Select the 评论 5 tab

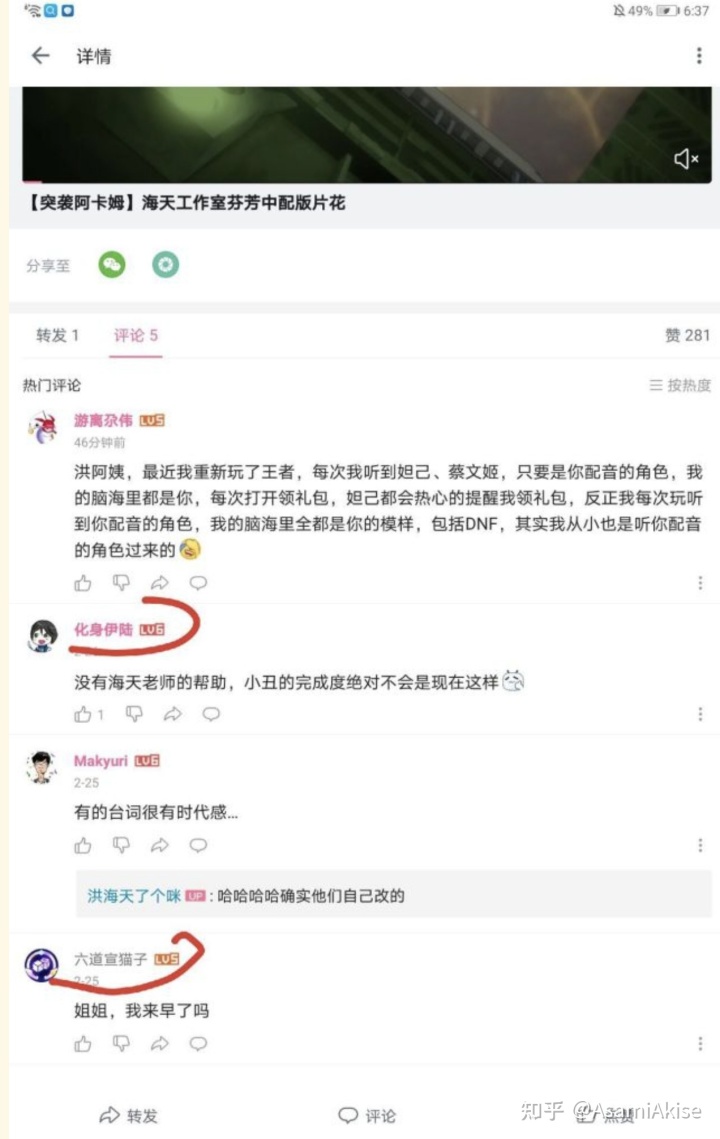tap(136, 335)
